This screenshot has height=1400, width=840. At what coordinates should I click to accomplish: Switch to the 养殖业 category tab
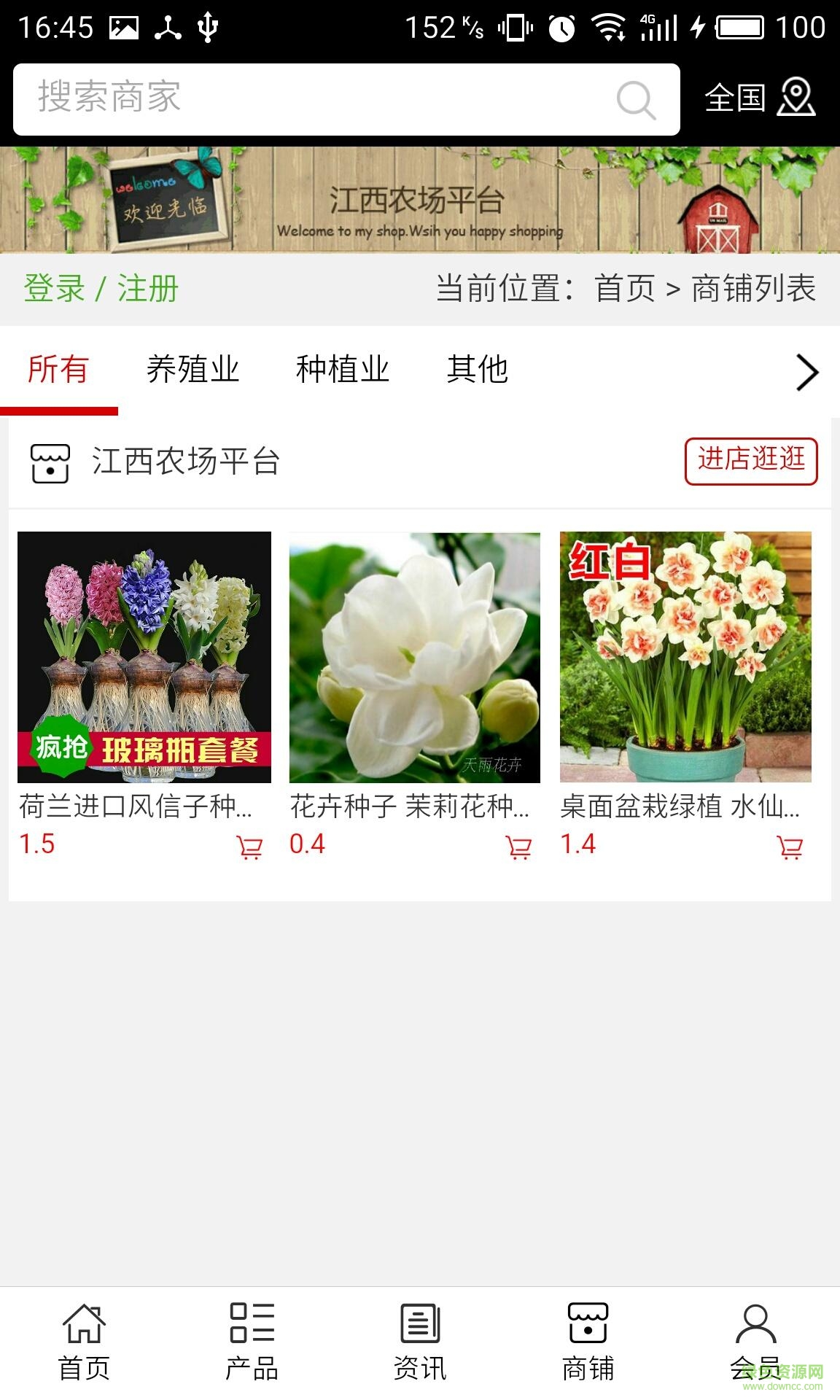point(192,369)
